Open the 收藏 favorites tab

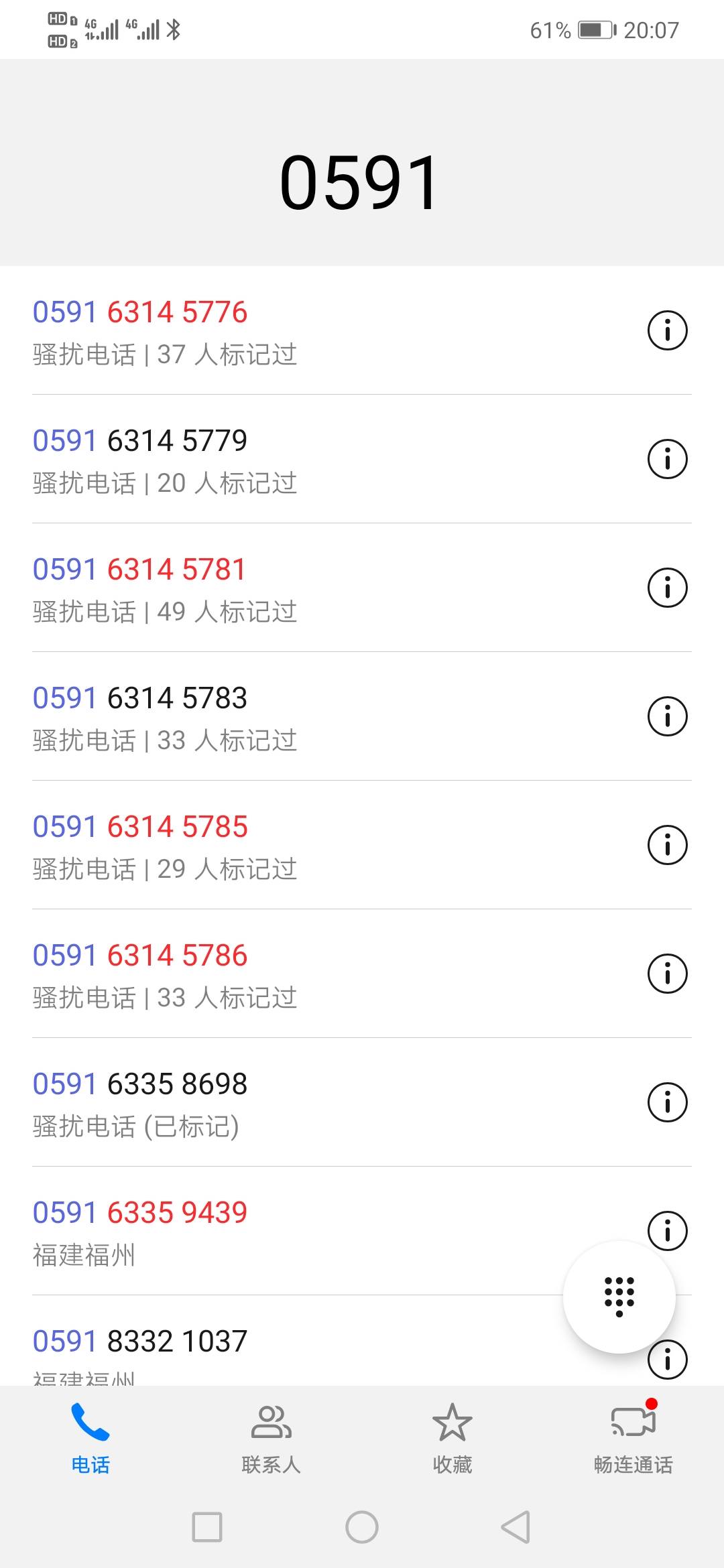pyautogui.click(x=452, y=1439)
